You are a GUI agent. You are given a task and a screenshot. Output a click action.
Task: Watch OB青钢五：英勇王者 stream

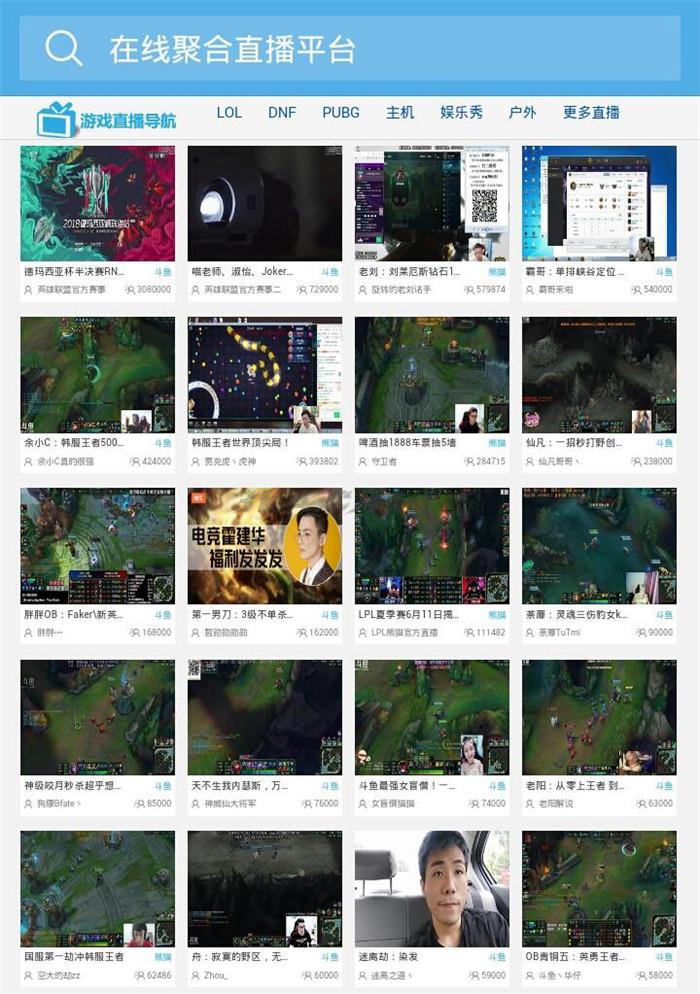click(599, 889)
